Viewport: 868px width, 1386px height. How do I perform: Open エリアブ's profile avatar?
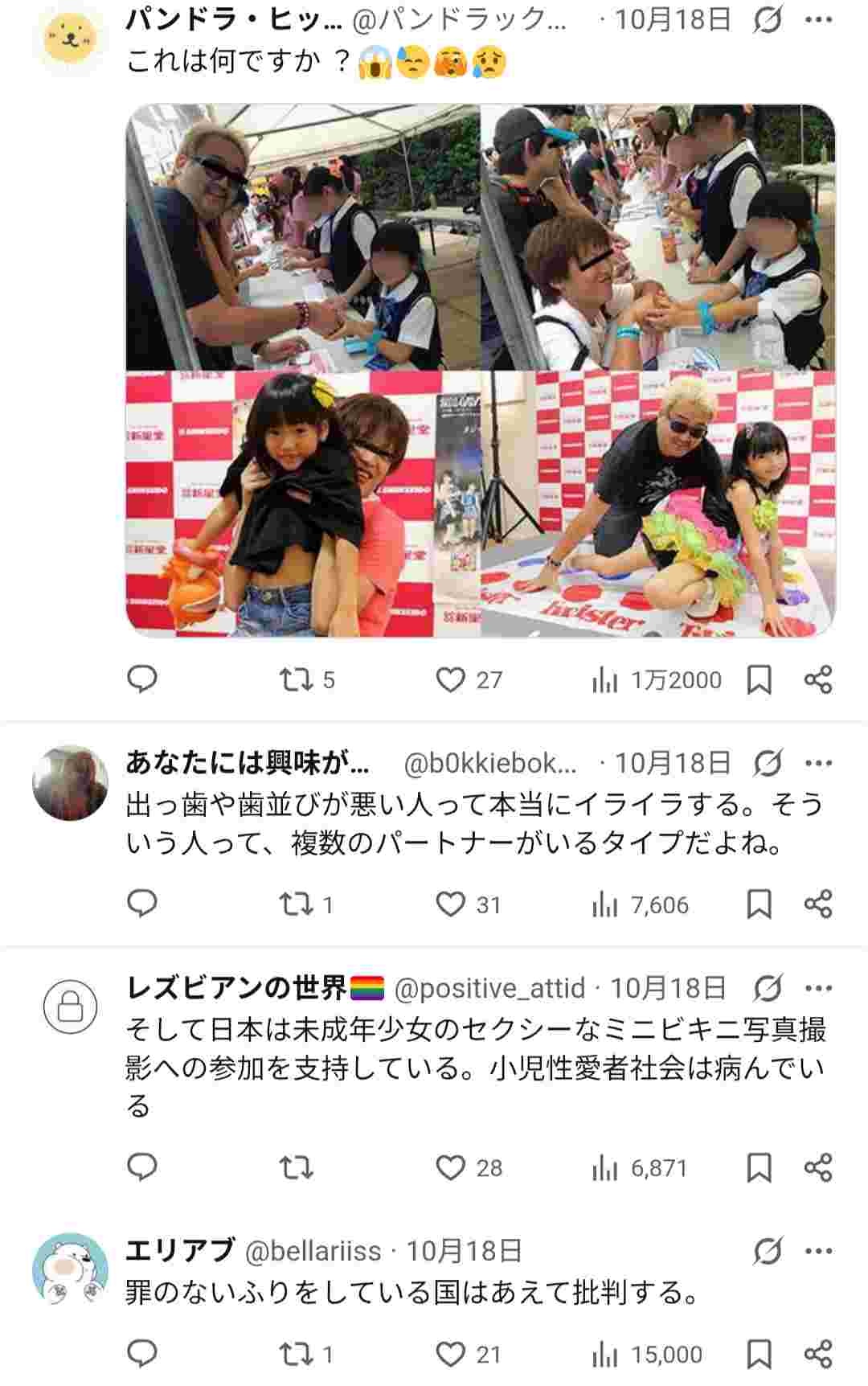[x=70, y=1270]
